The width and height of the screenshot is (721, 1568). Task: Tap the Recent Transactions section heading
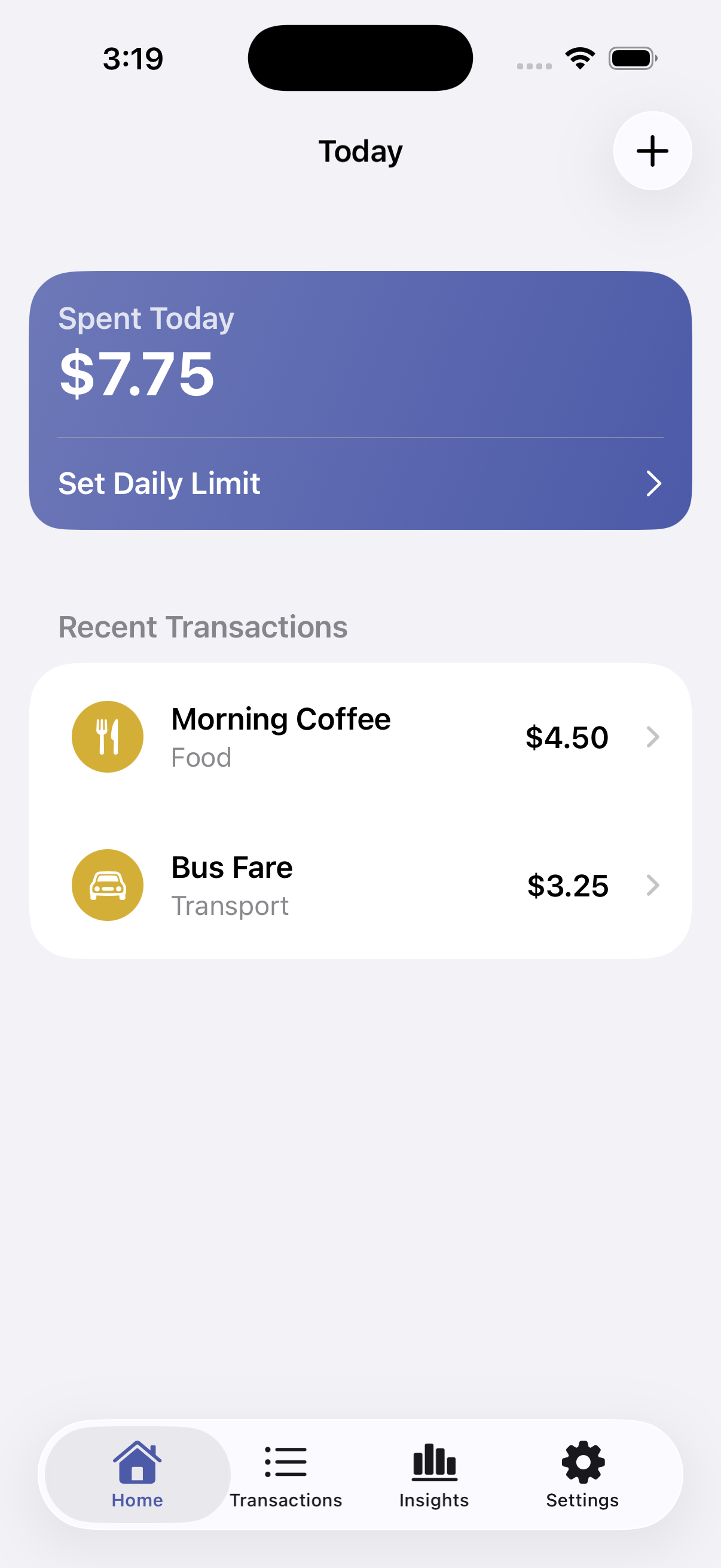[x=203, y=626]
